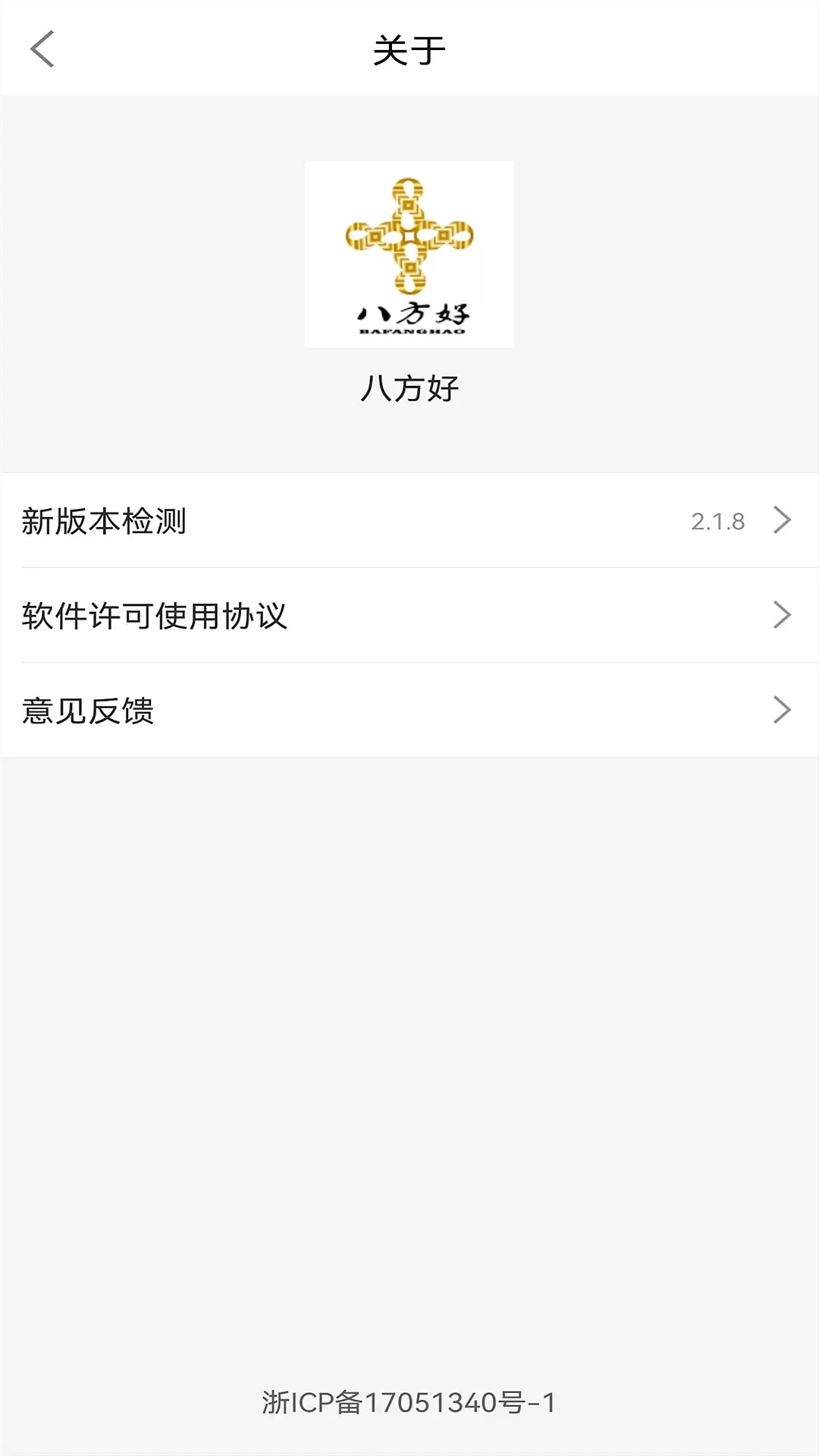Open 新版本检测 version check row
Screen dimensions: 819x1456
pos(409,520)
